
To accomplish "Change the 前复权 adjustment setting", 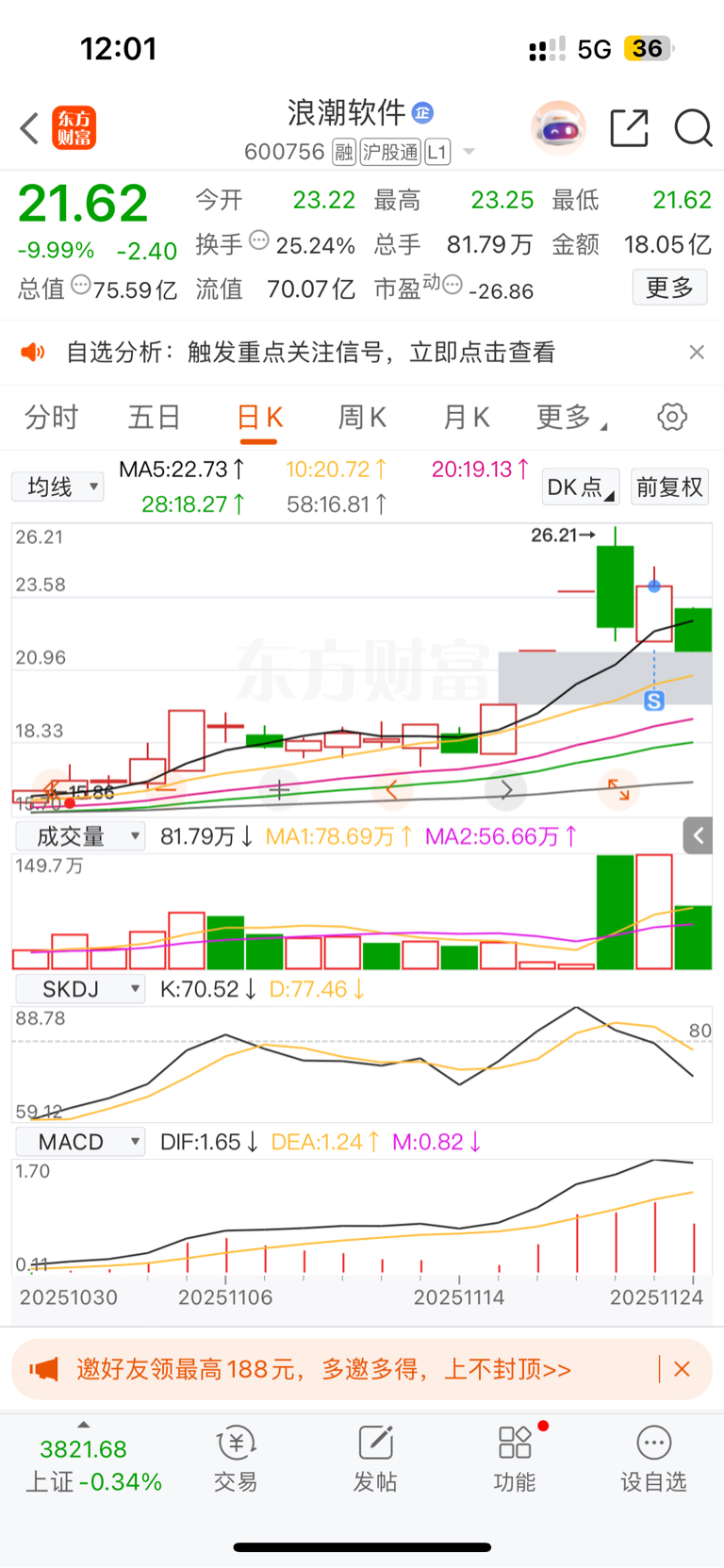I will point(669,487).
